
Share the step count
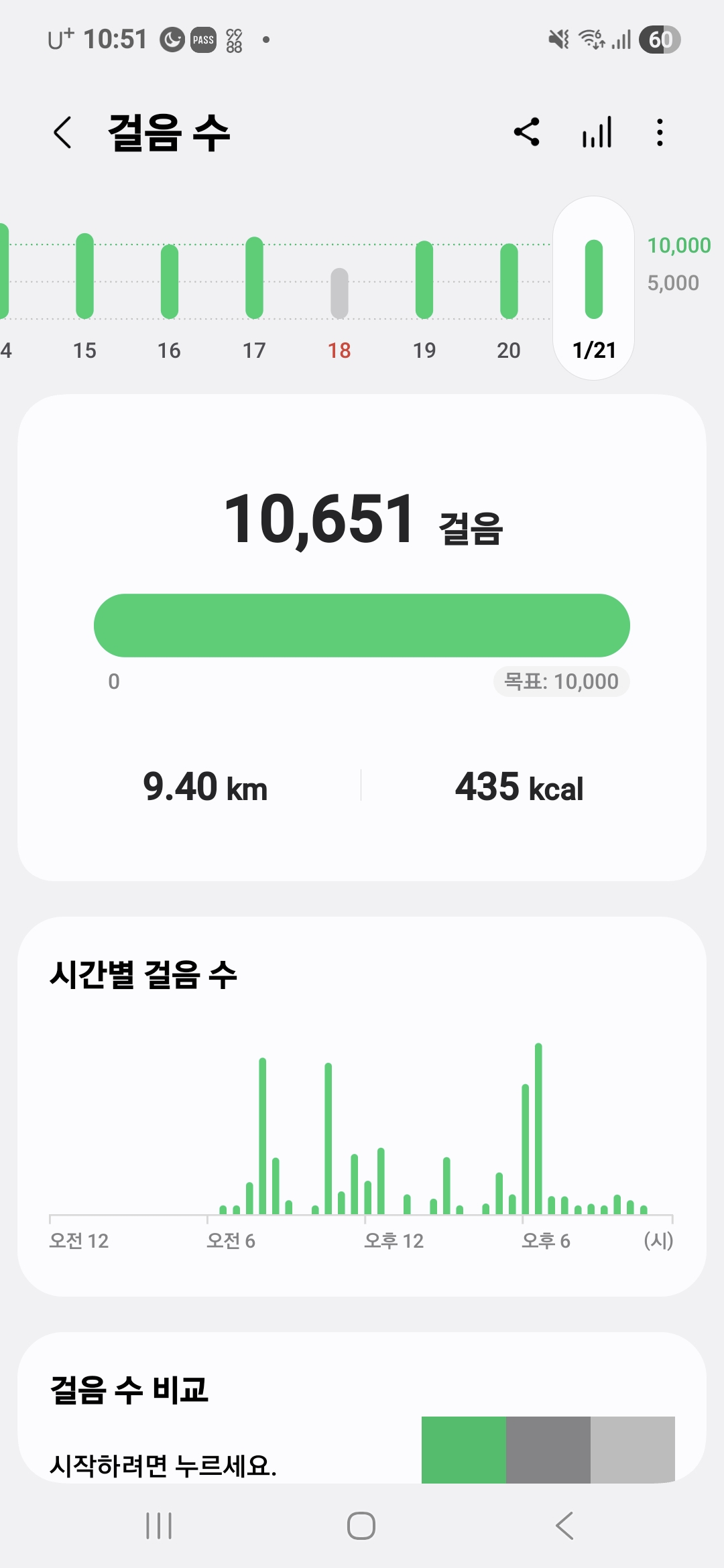(527, 132)
